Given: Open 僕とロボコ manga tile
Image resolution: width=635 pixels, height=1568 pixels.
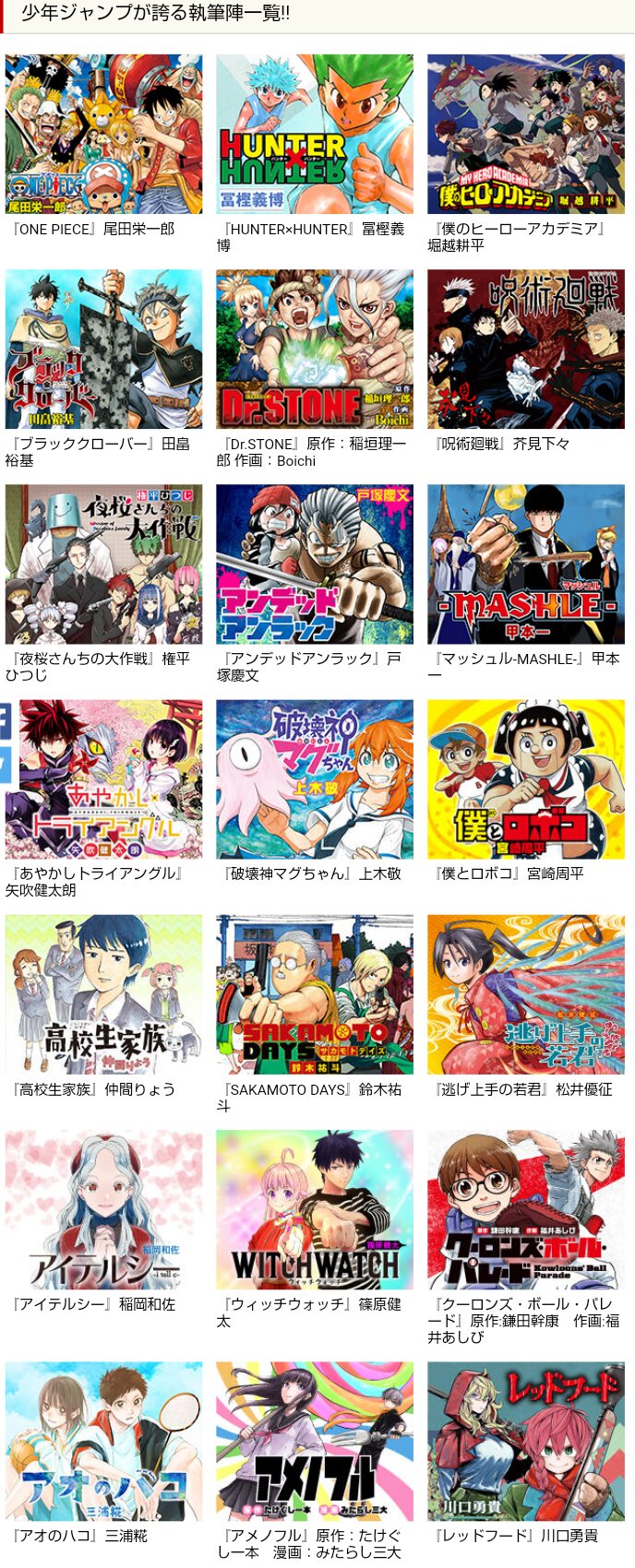Looking at the screenshot, I should click(x=526, y=779).
